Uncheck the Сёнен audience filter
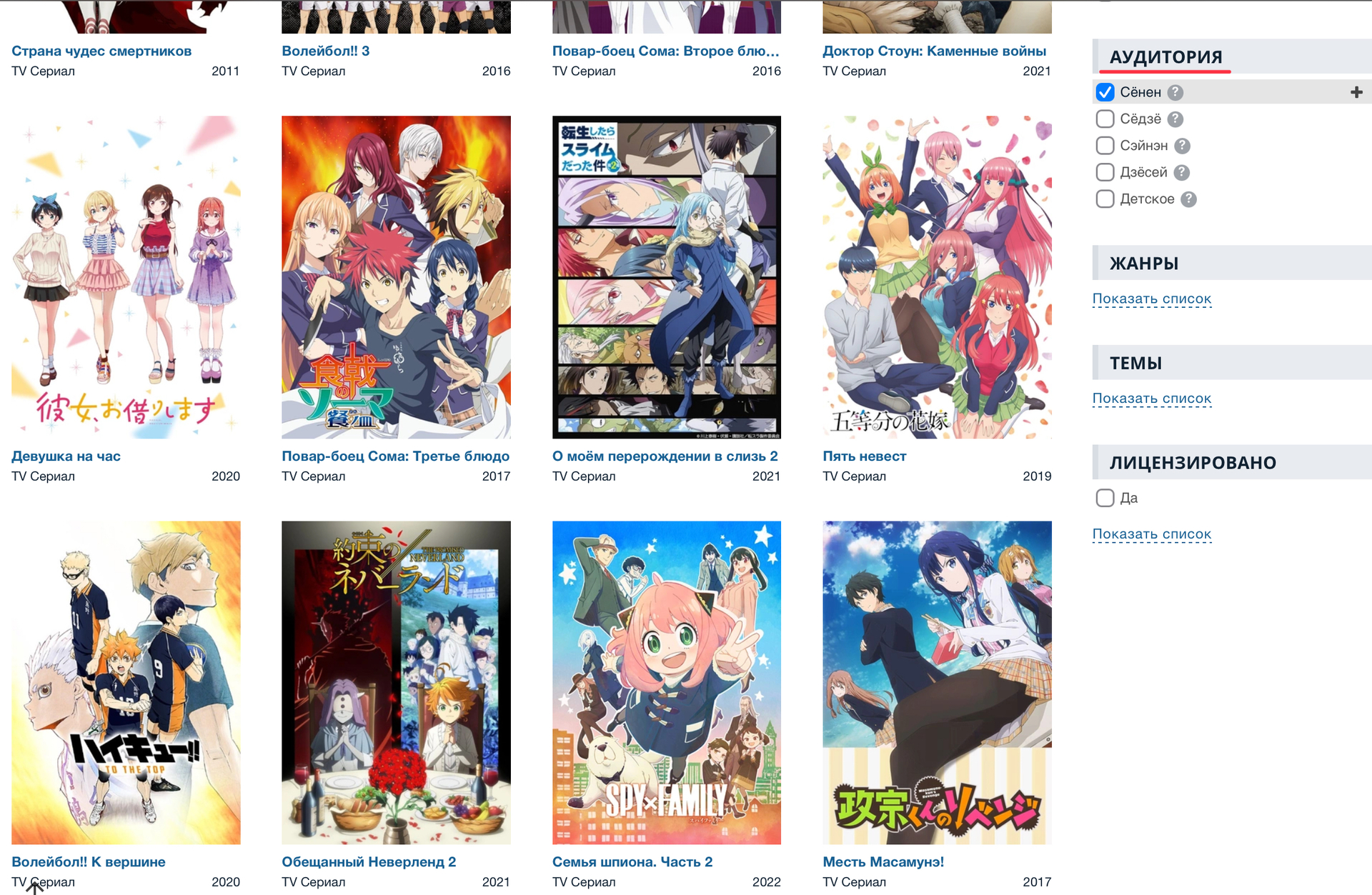This screenshot has height=895, width=1372. pos(1105,92)
